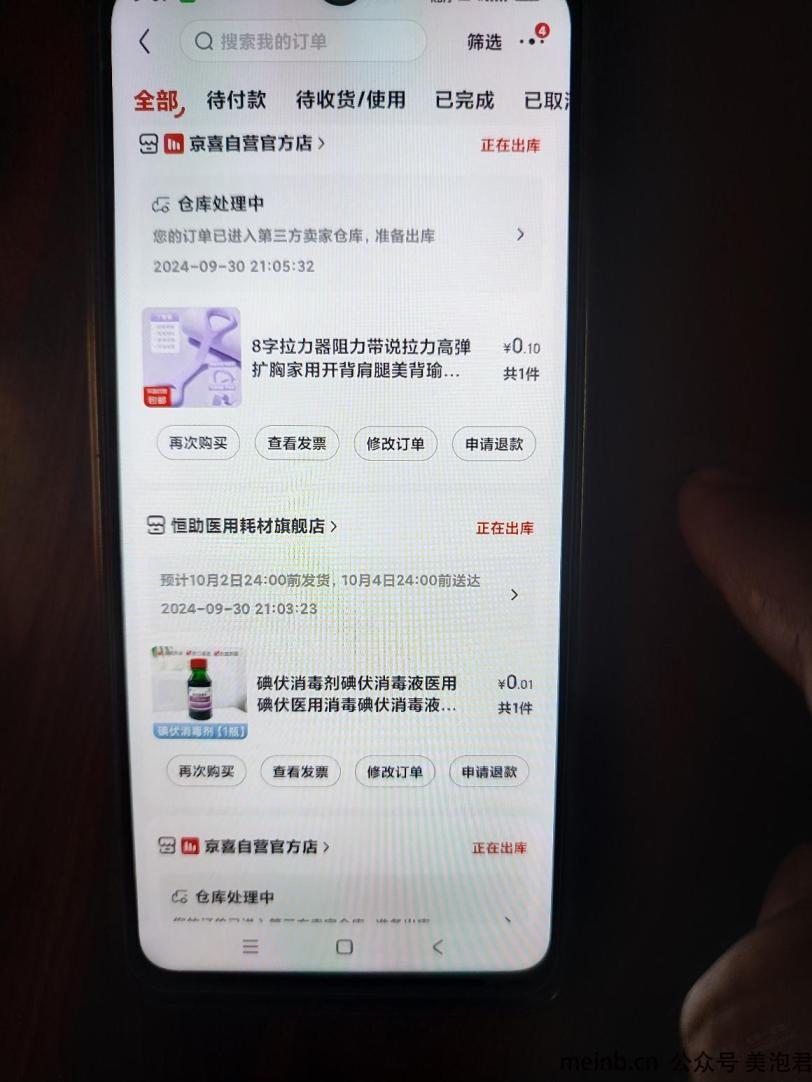Tap 查看发票 for the 8字拉力器 order

pyautogui.click(x=296, y=444)
